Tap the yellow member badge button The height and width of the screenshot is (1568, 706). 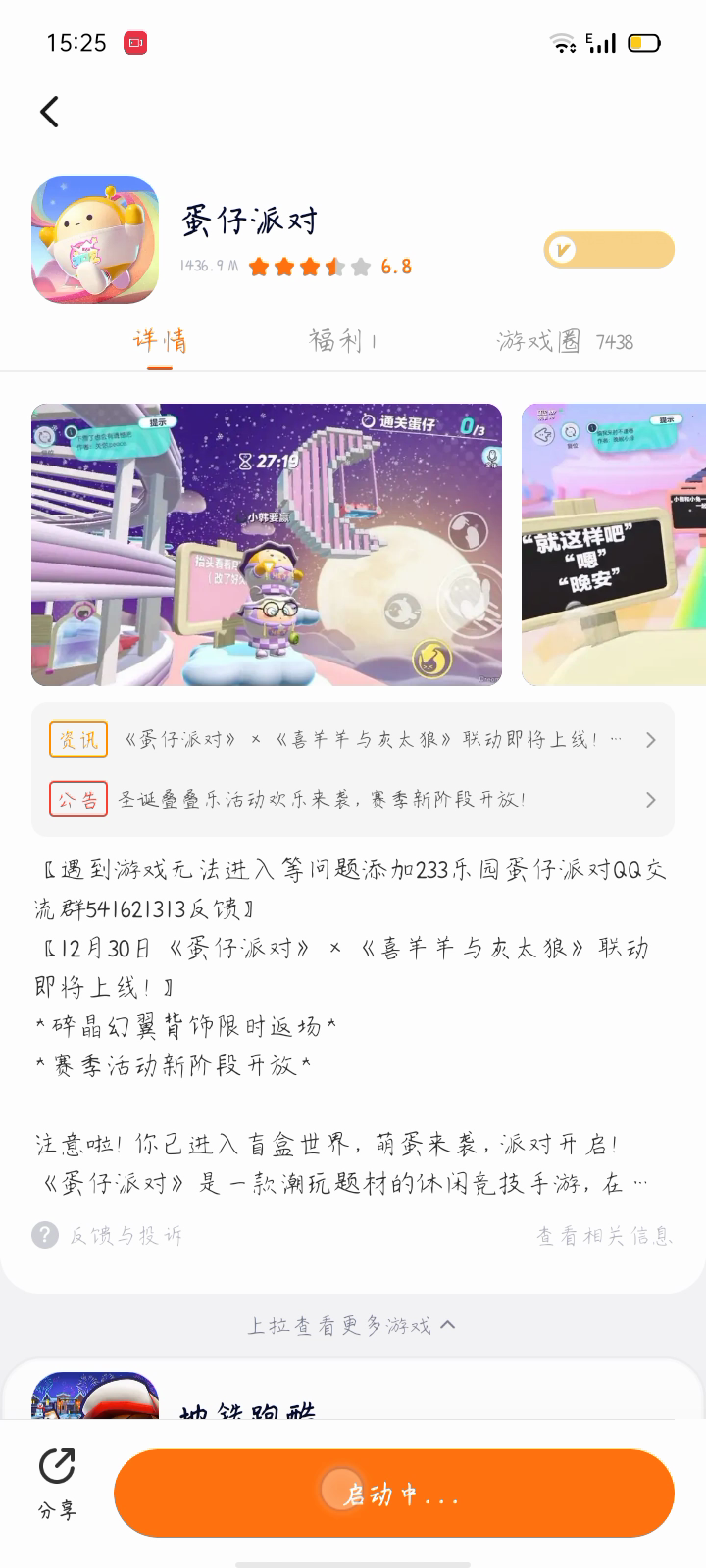coord(609,250)
